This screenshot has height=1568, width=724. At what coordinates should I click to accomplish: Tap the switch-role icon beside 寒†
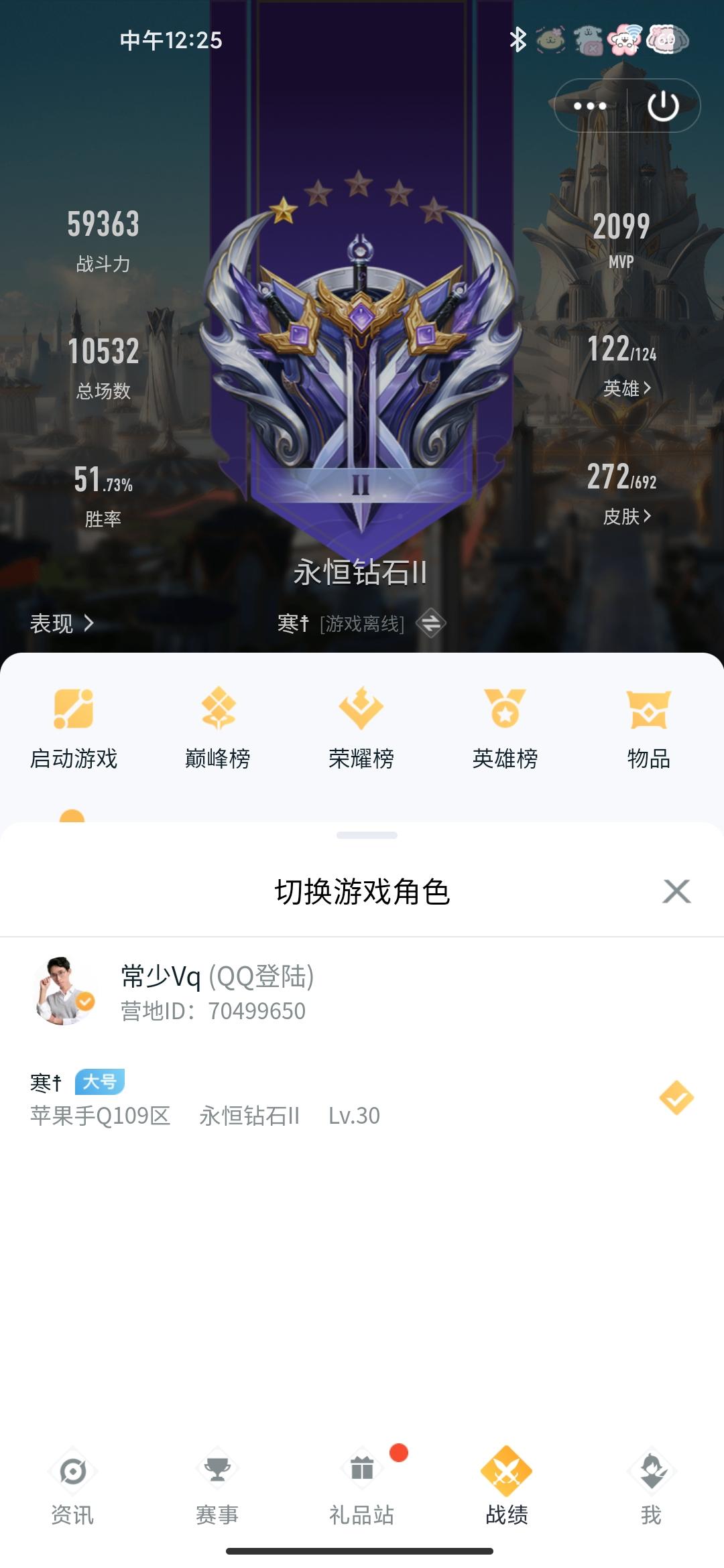(x=430, y=624)
